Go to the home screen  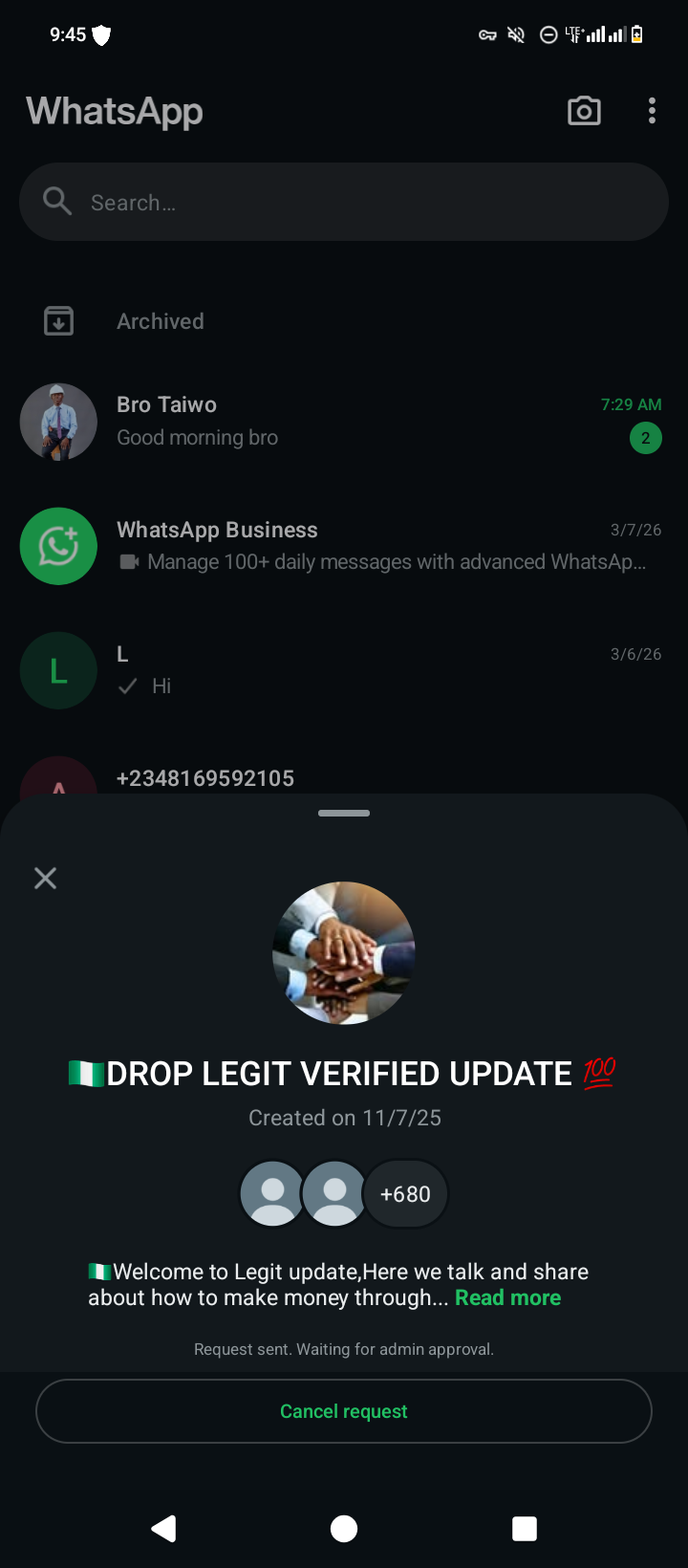pyautogui.click(x=344, y=1529)
